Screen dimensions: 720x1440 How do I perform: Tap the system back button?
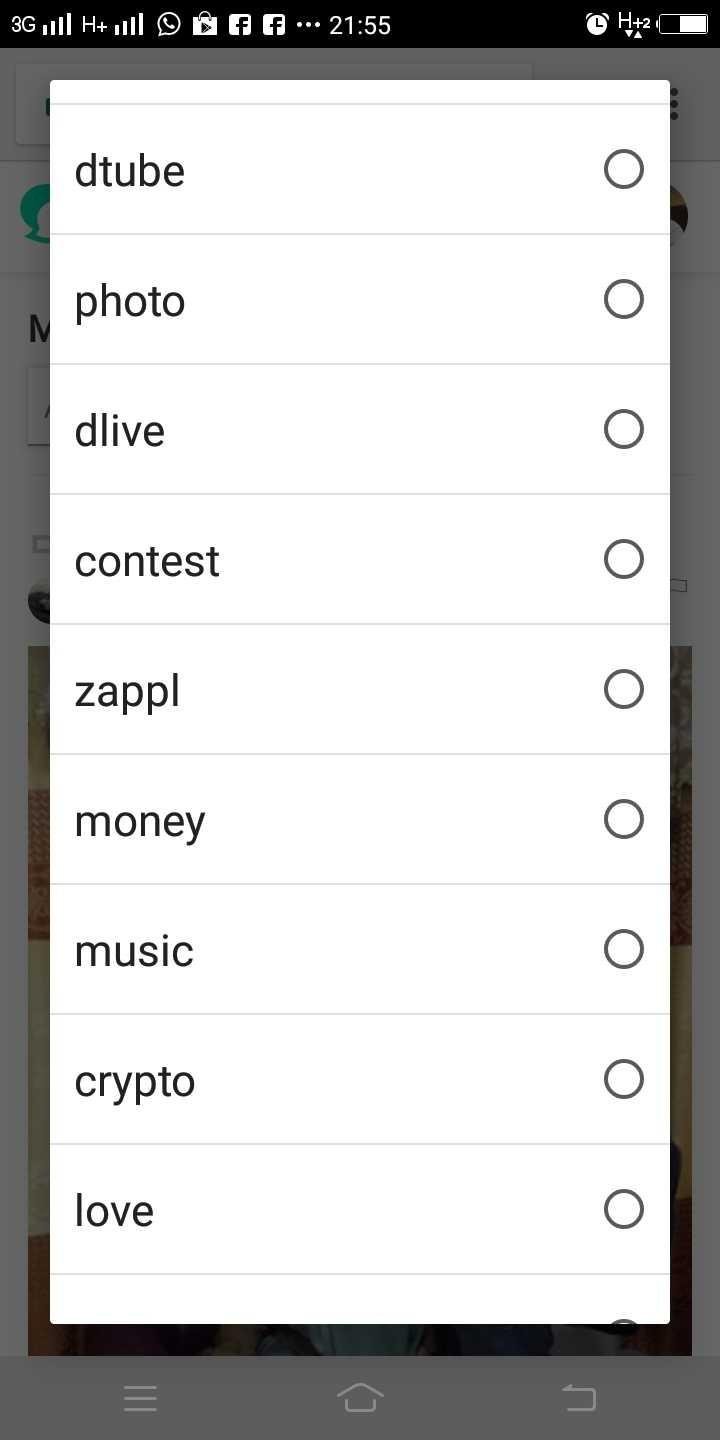pos(579,1398)
